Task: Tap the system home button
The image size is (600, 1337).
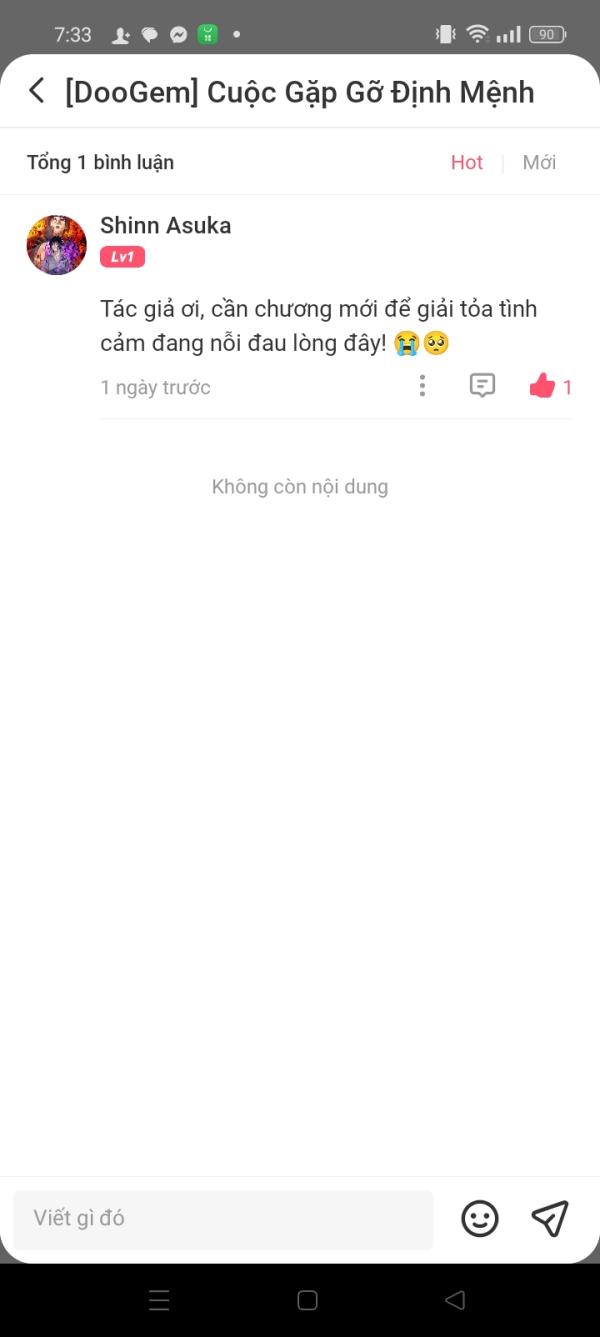Action: coord(307,1300)
